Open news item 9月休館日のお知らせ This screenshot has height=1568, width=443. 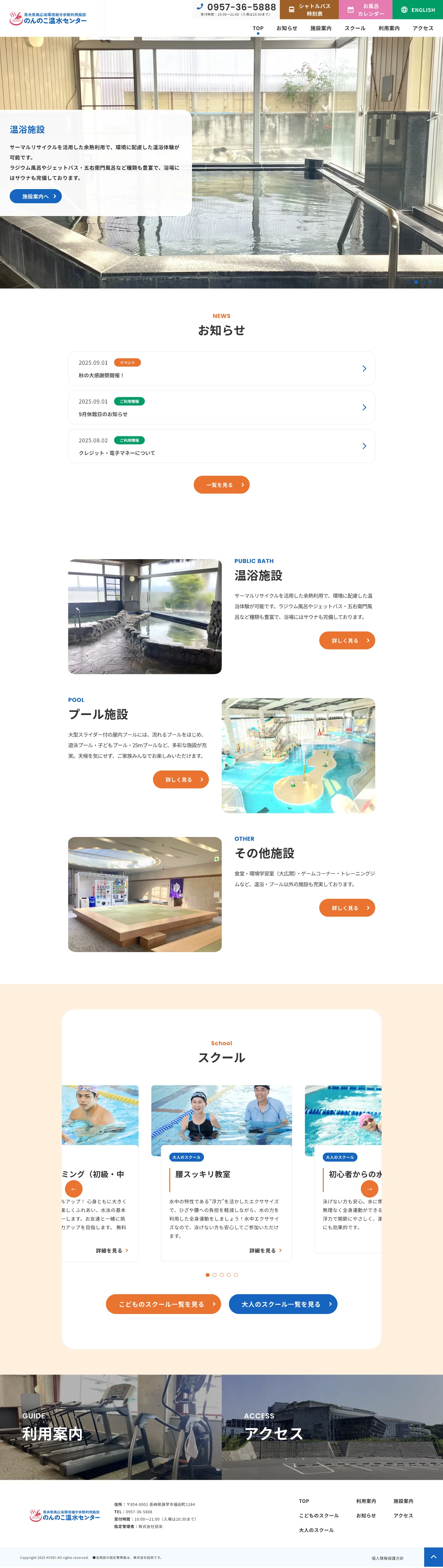(221, 407)
